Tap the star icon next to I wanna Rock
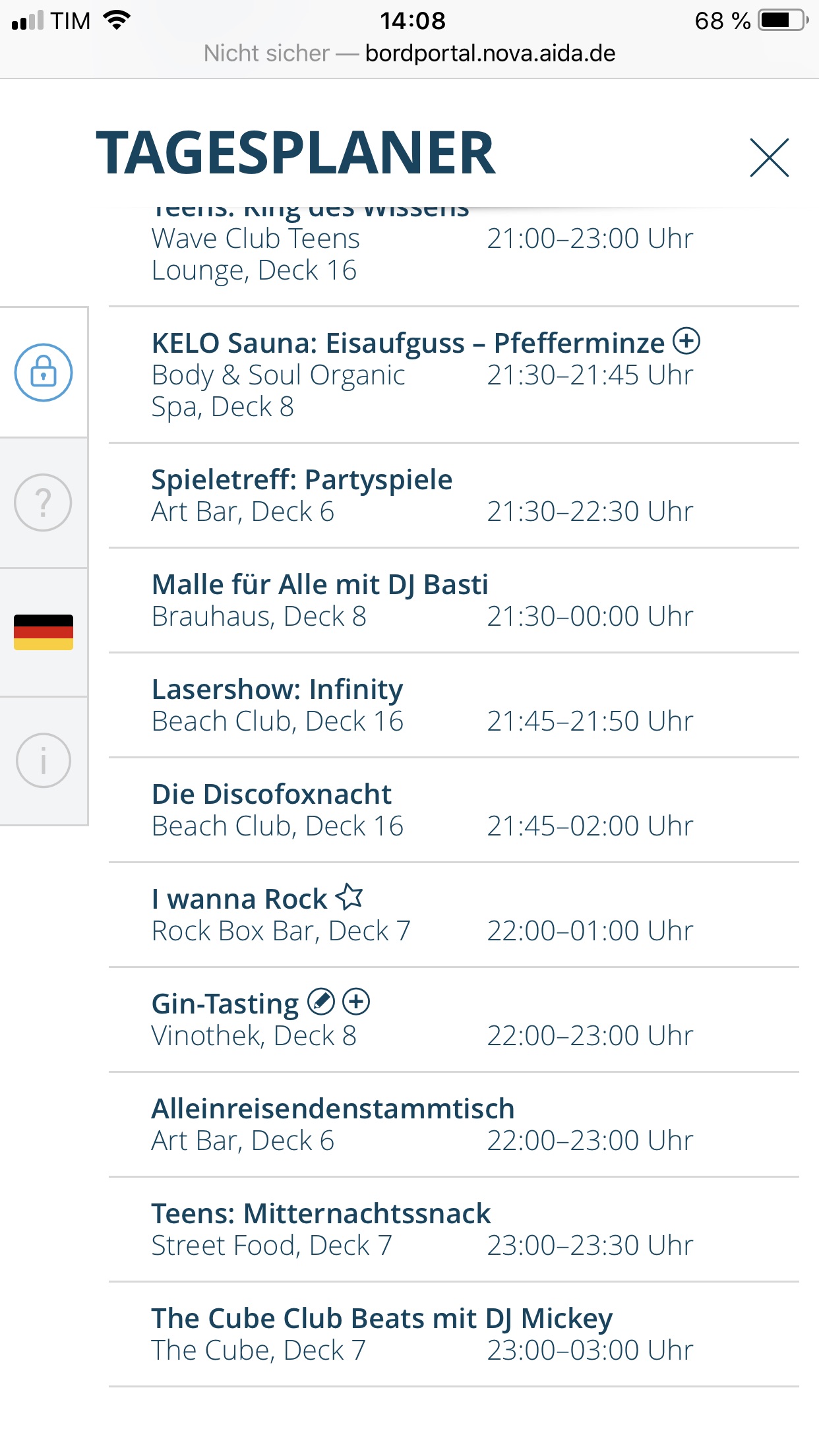The image size is (819, 1456). pos(349,897)
